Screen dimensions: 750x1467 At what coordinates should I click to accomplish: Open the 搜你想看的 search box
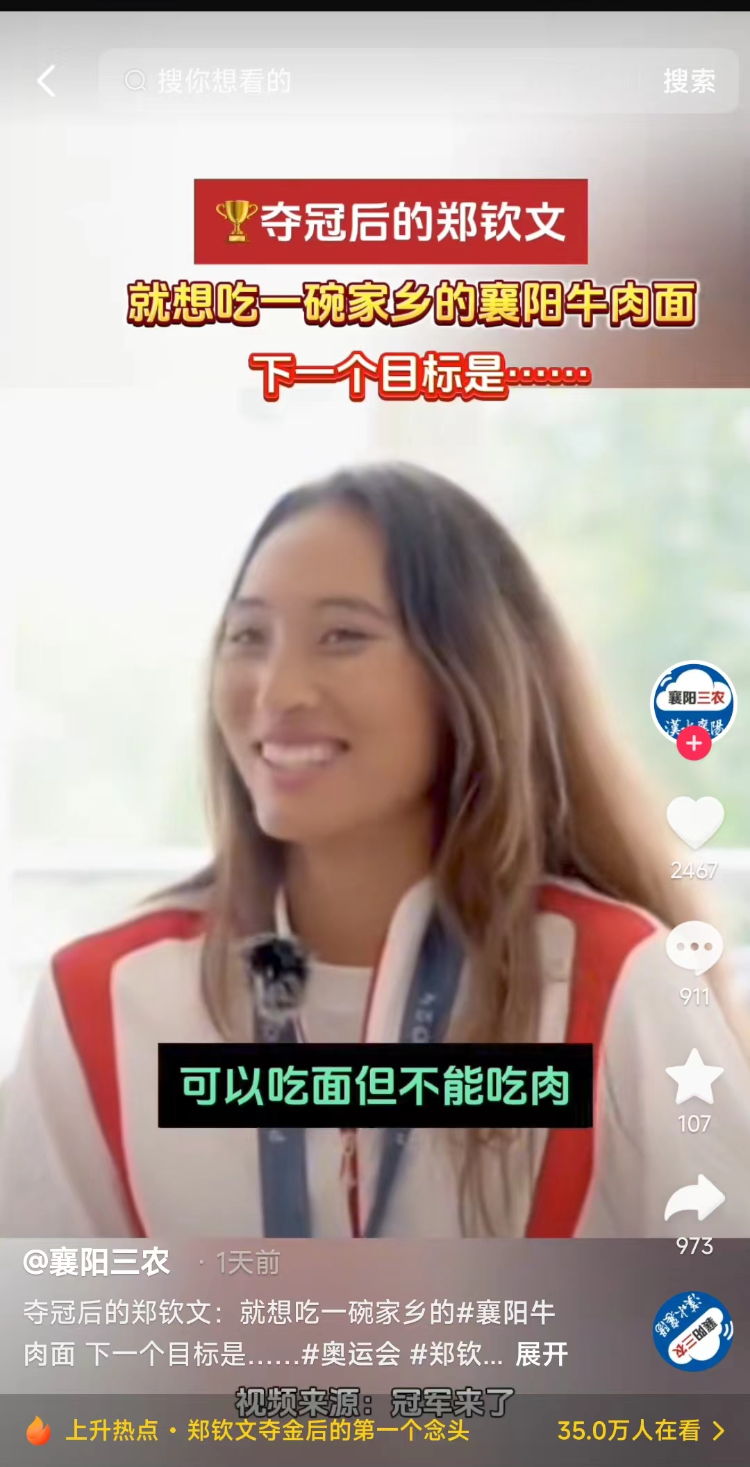click(x=380, y=81)
